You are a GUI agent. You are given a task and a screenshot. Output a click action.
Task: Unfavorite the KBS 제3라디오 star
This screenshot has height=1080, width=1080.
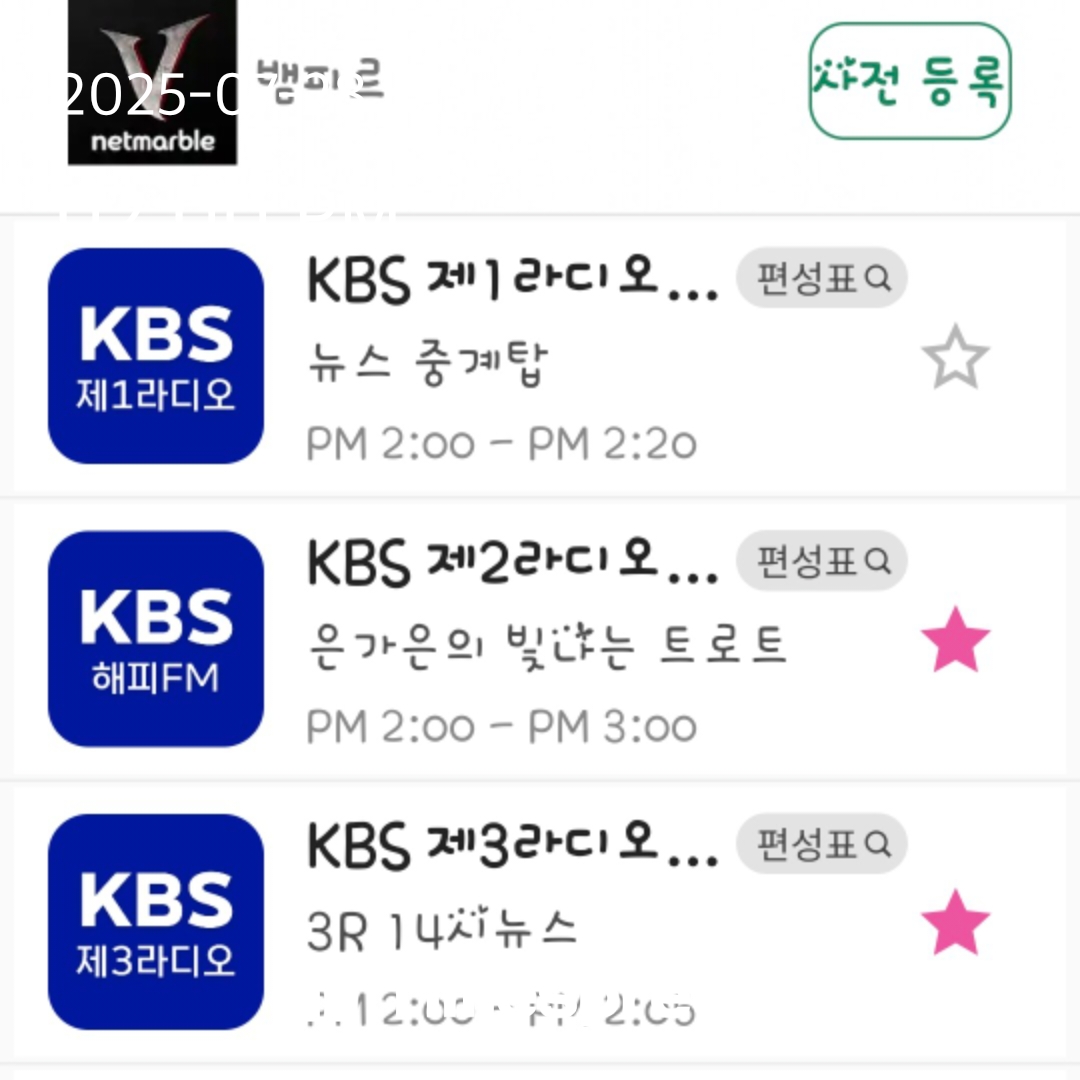tap(955, 922)
